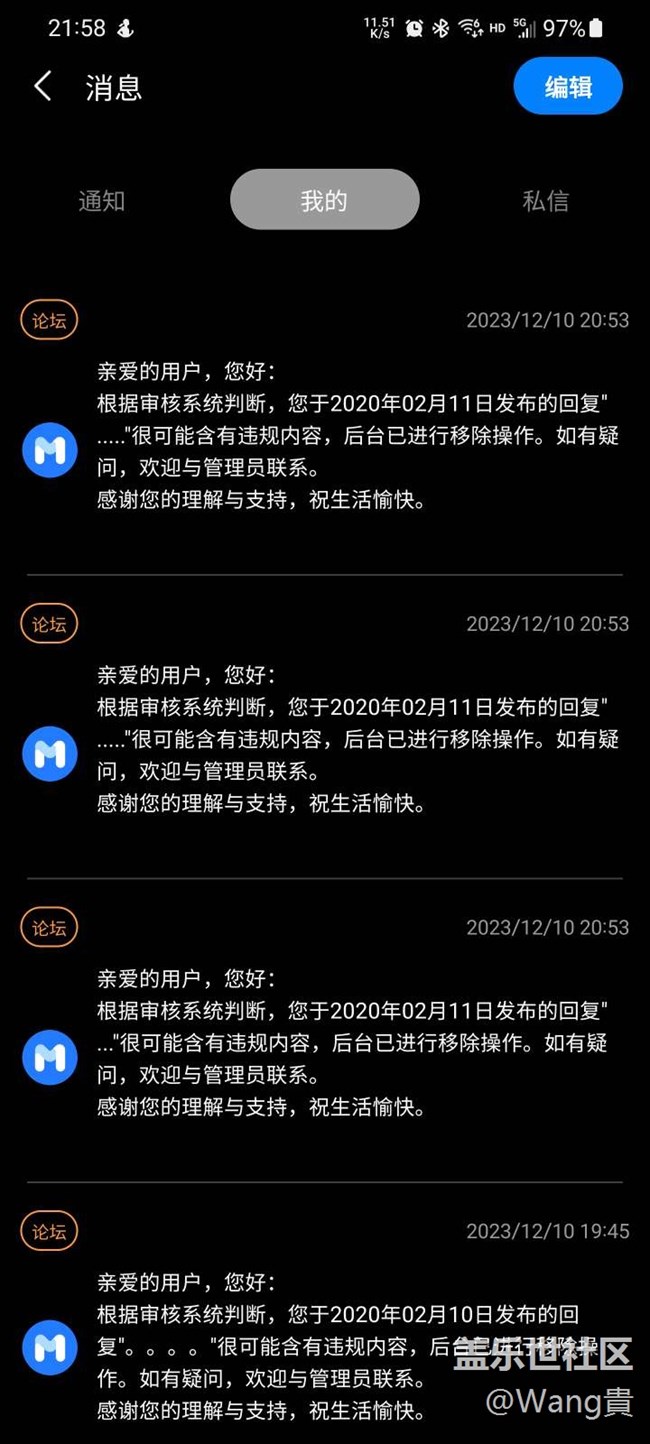Tap the 编辑 button
Image resolution: width=650 pixels, height=1444 pixels.
tap(568, 87)
